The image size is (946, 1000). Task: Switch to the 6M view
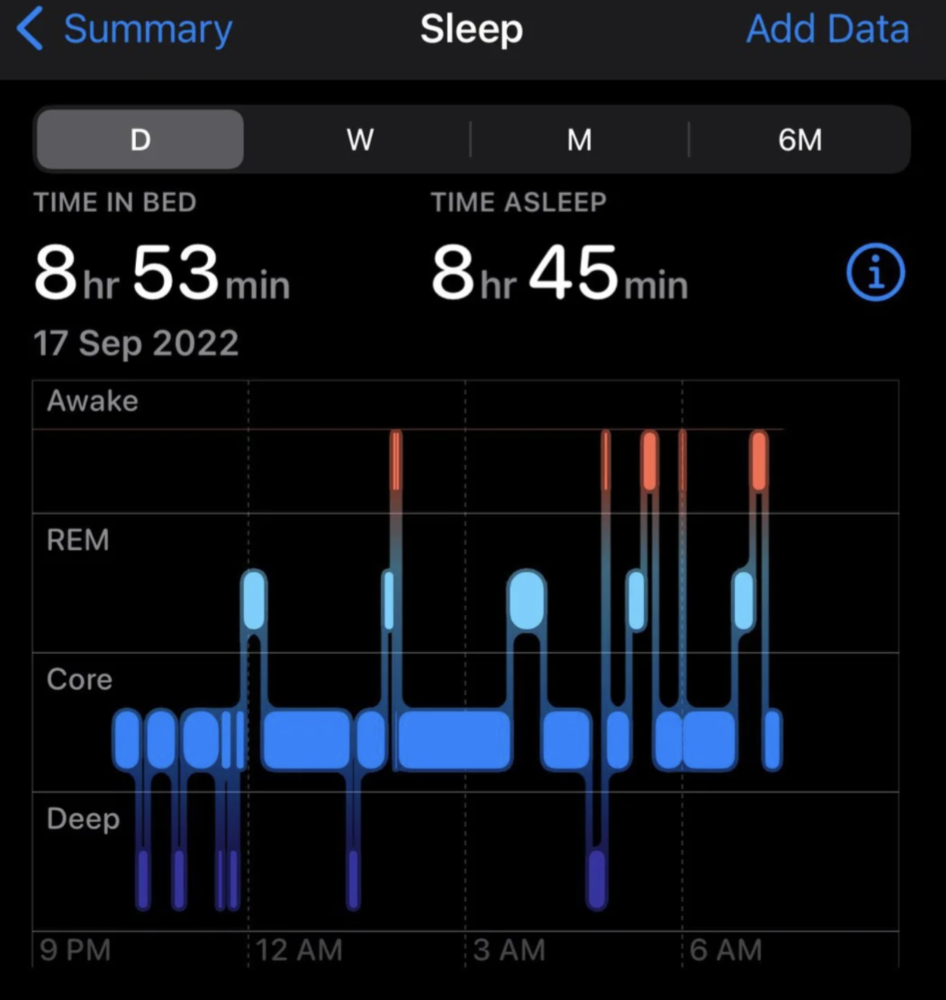click(x=800, y=140)
